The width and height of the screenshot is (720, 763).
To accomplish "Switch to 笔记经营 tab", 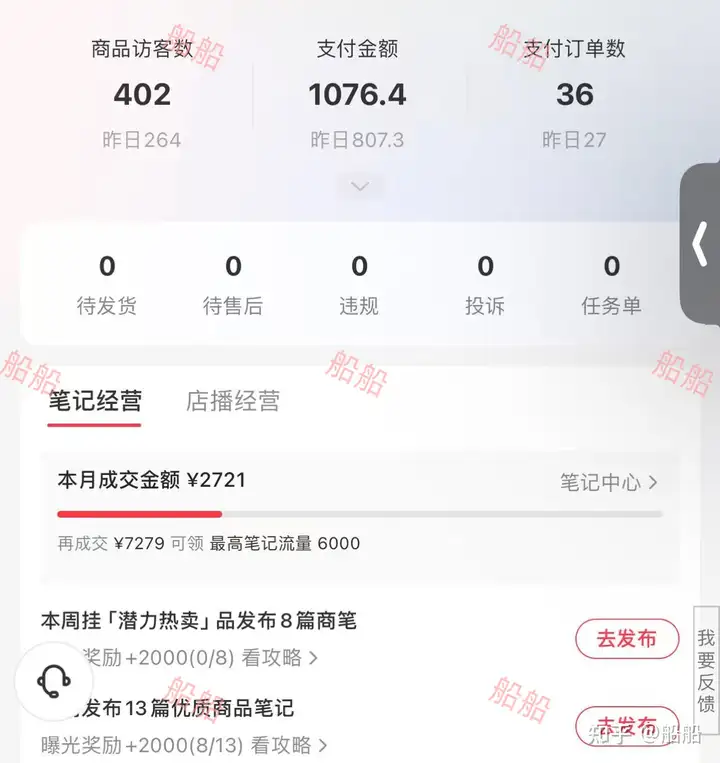I will click(95, 402).
